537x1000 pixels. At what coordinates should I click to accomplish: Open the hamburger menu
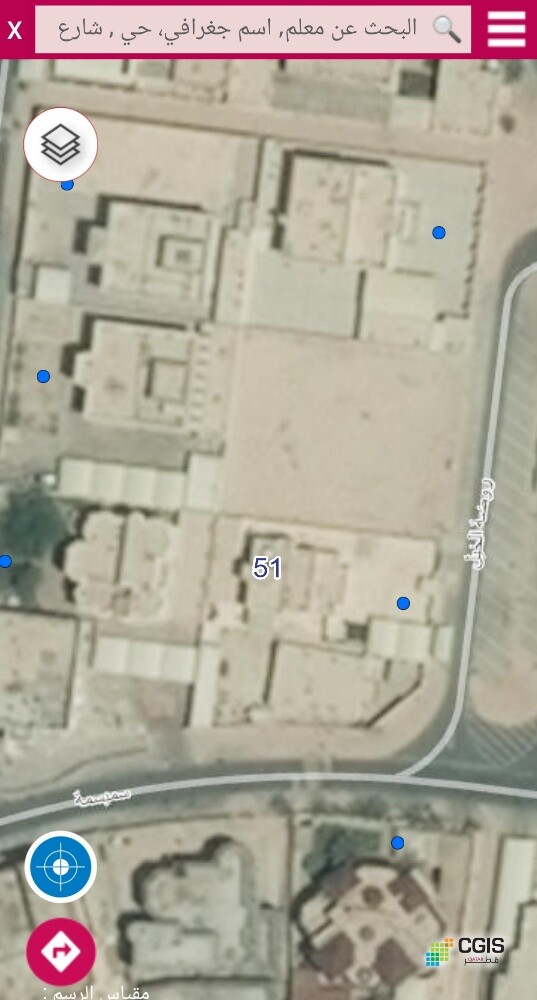(x=506, y=29)
